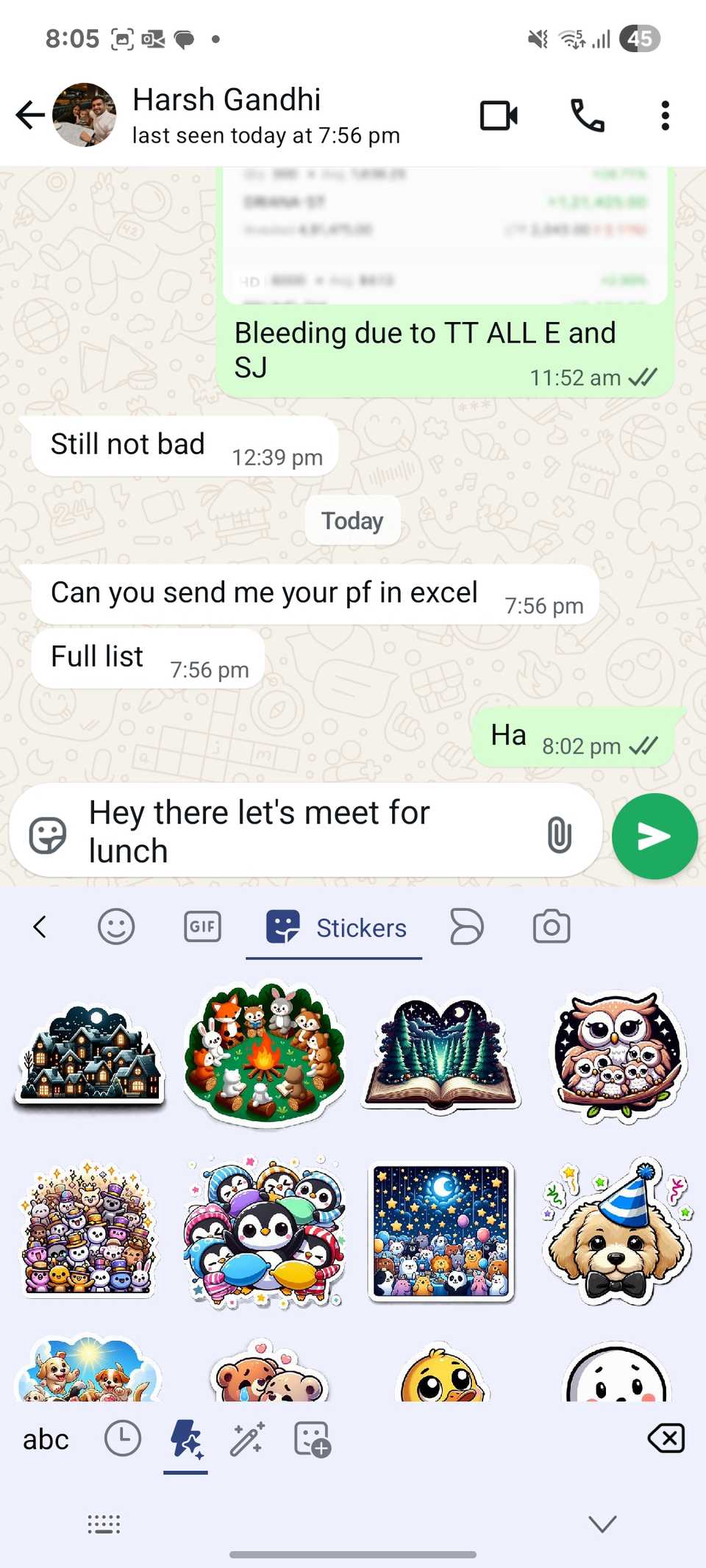Image resolution: width=706 pixels, height=1568 pixels.
Task: Tap the keyboard backspace key
Action: pyautogui.click(x=666, y=1438)
